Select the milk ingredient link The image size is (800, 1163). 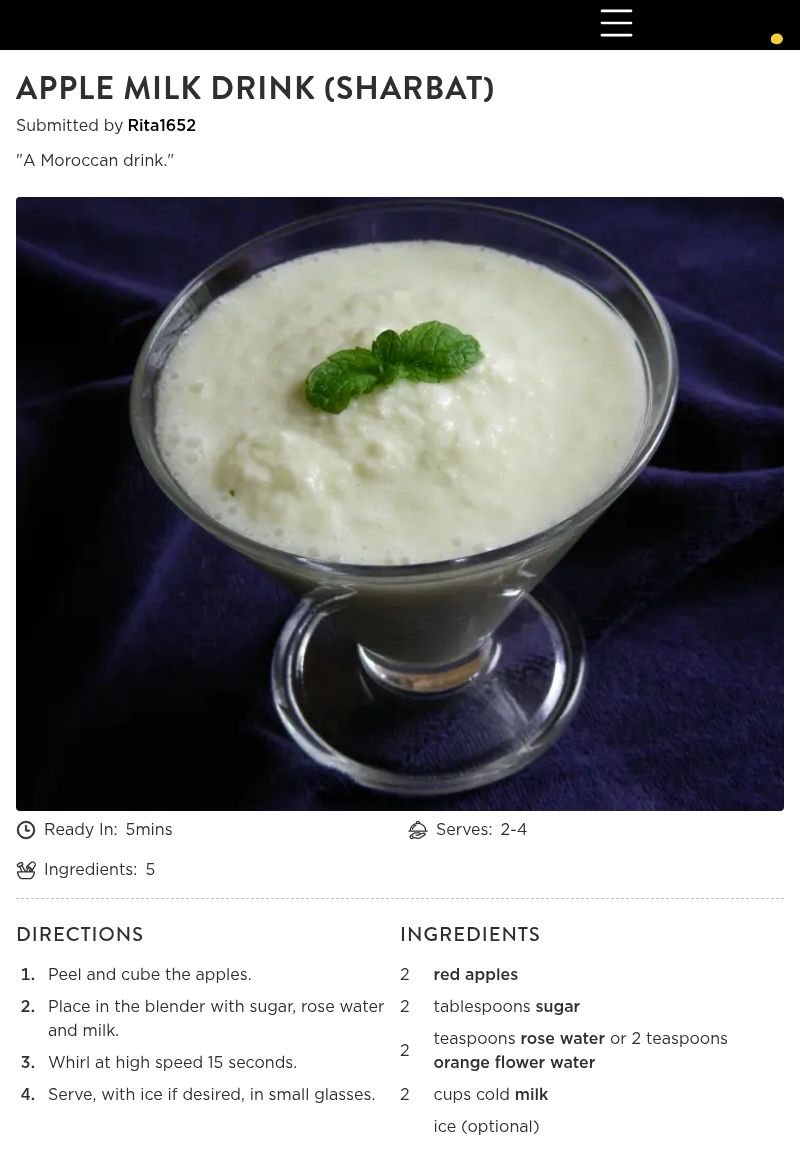(531, 1094)
